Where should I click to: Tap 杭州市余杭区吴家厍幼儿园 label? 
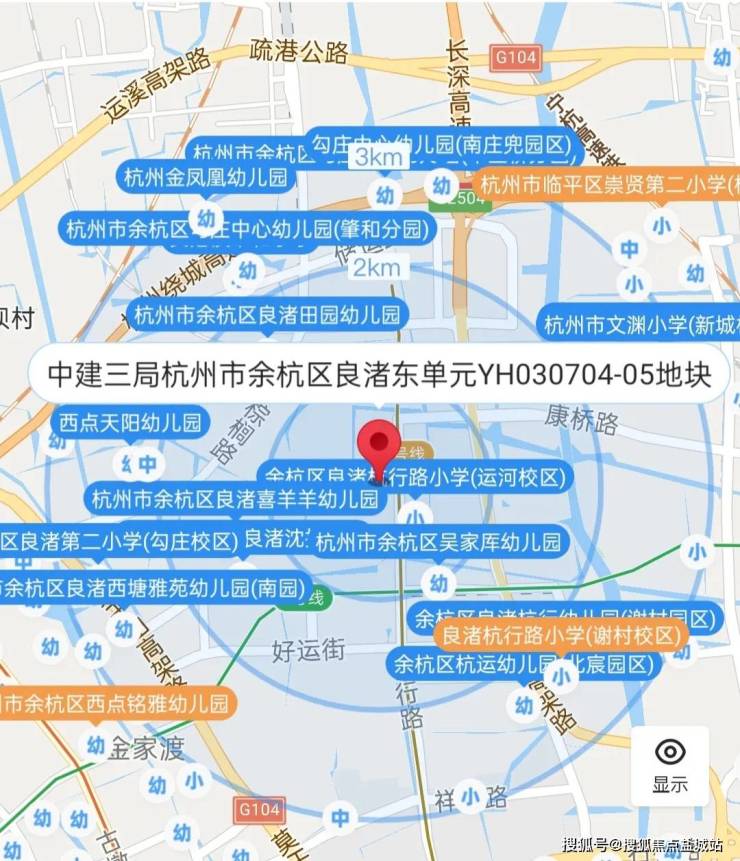pyautogui.click(x=438, y=543)
